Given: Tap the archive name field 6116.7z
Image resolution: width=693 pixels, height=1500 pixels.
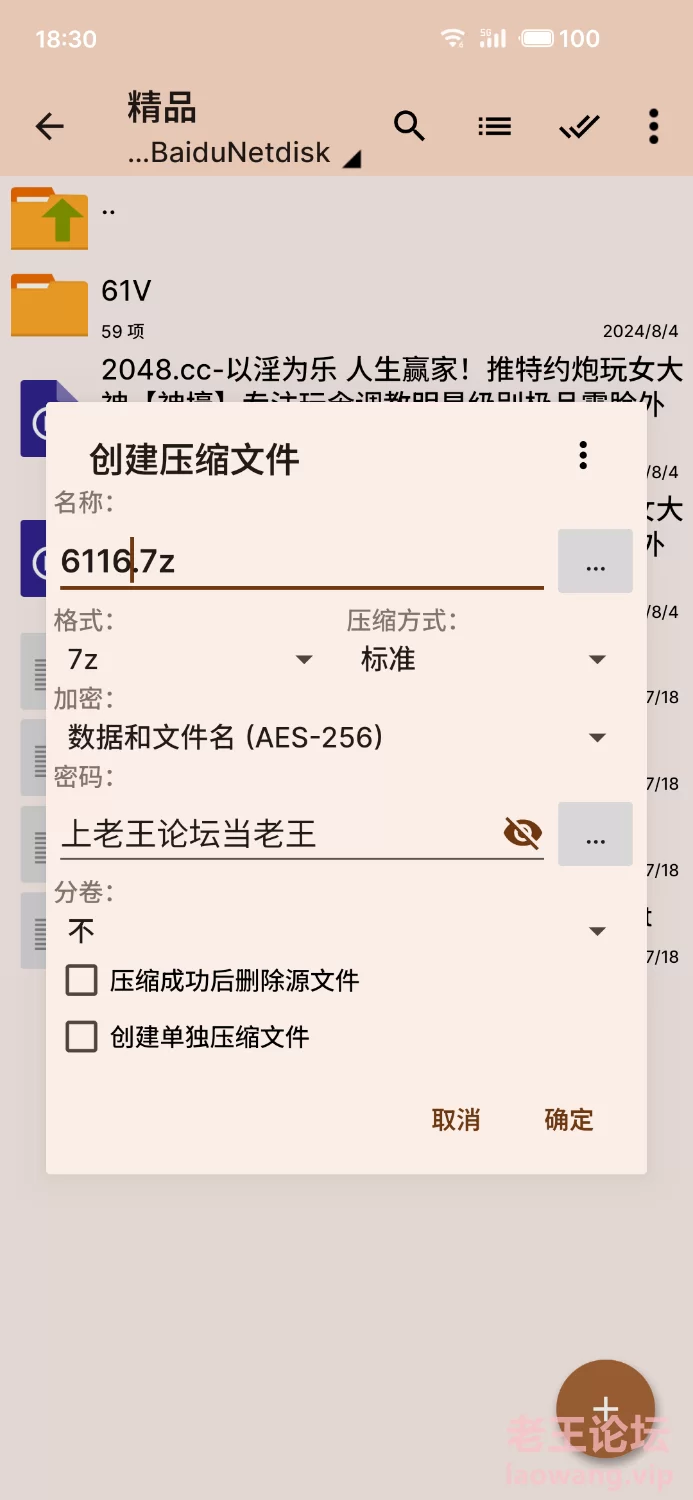Looking at the screenshot, I should (300, 561).
